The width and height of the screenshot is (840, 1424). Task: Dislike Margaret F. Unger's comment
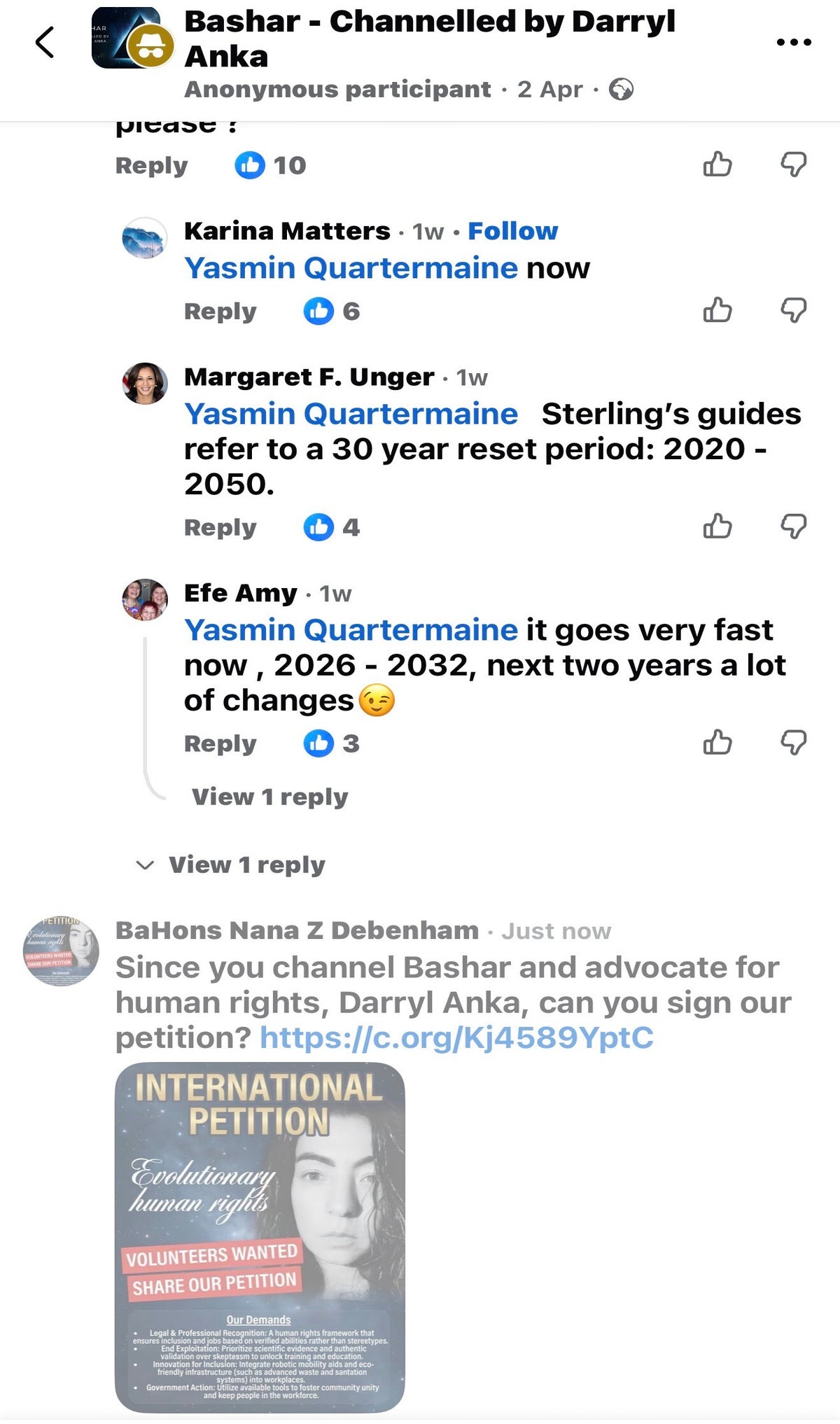tap(794, 526)
